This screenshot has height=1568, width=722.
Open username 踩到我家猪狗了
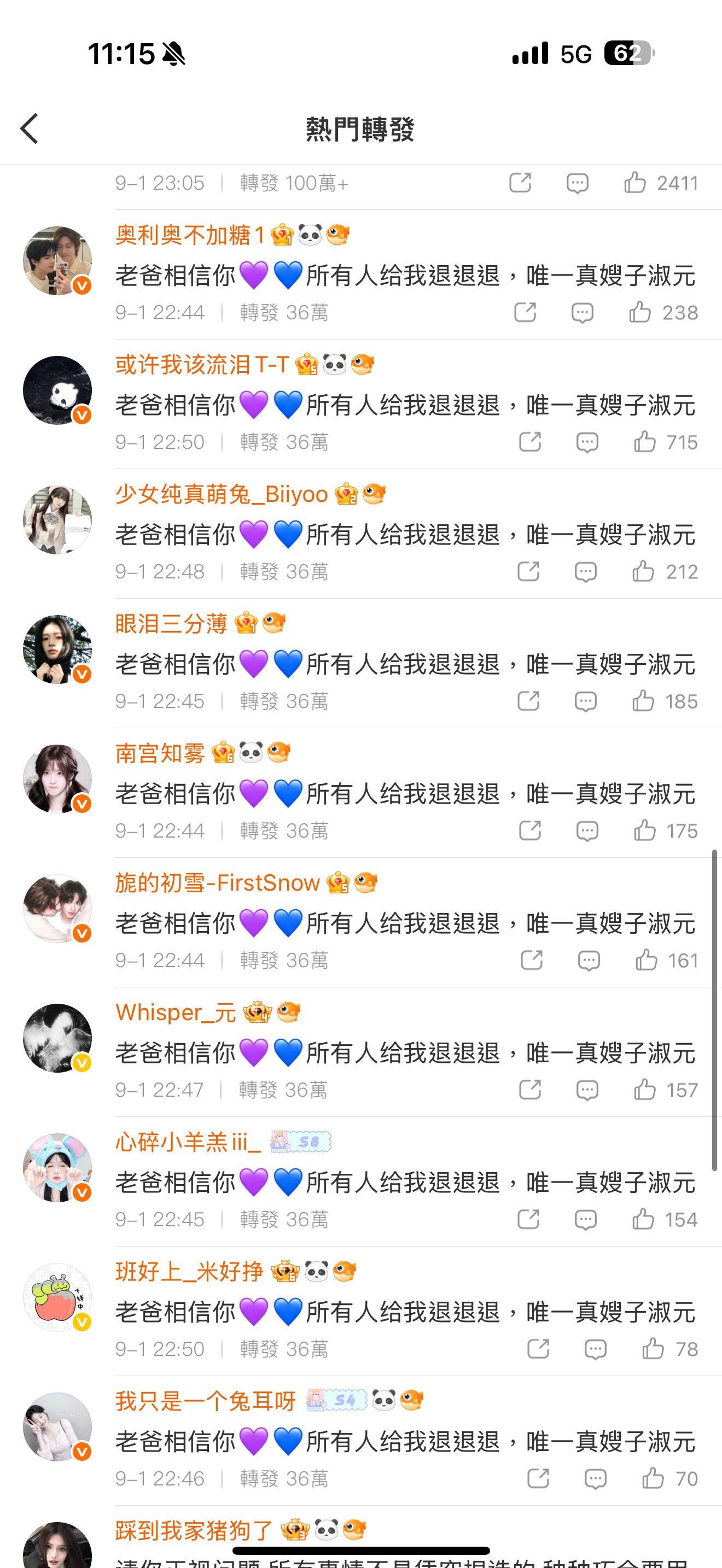tap(195, 1530)
